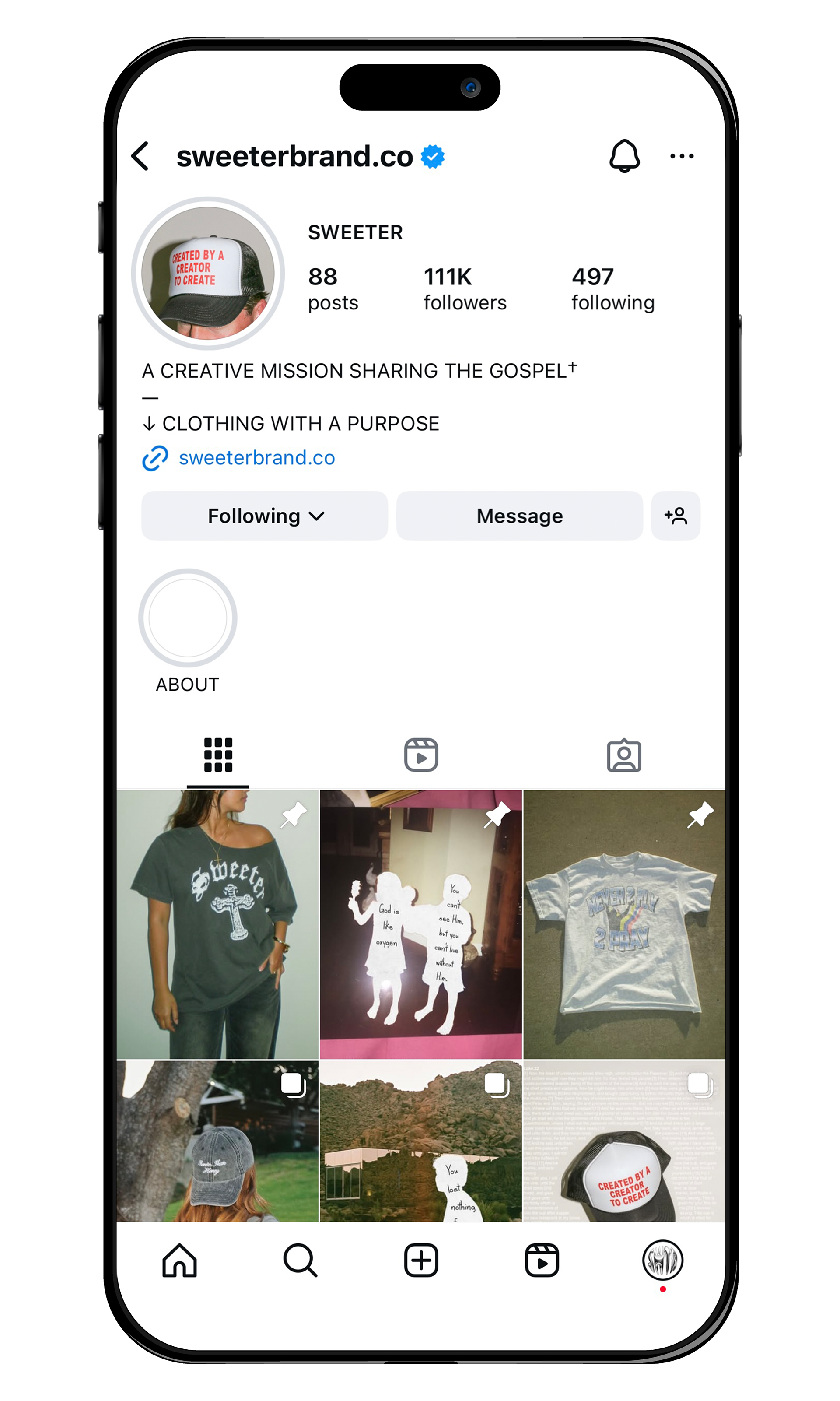Image resolution: width=840 pixels, height=1401 pixels.
Task: Open the notifications bell for this account
Action: [624, 156]
